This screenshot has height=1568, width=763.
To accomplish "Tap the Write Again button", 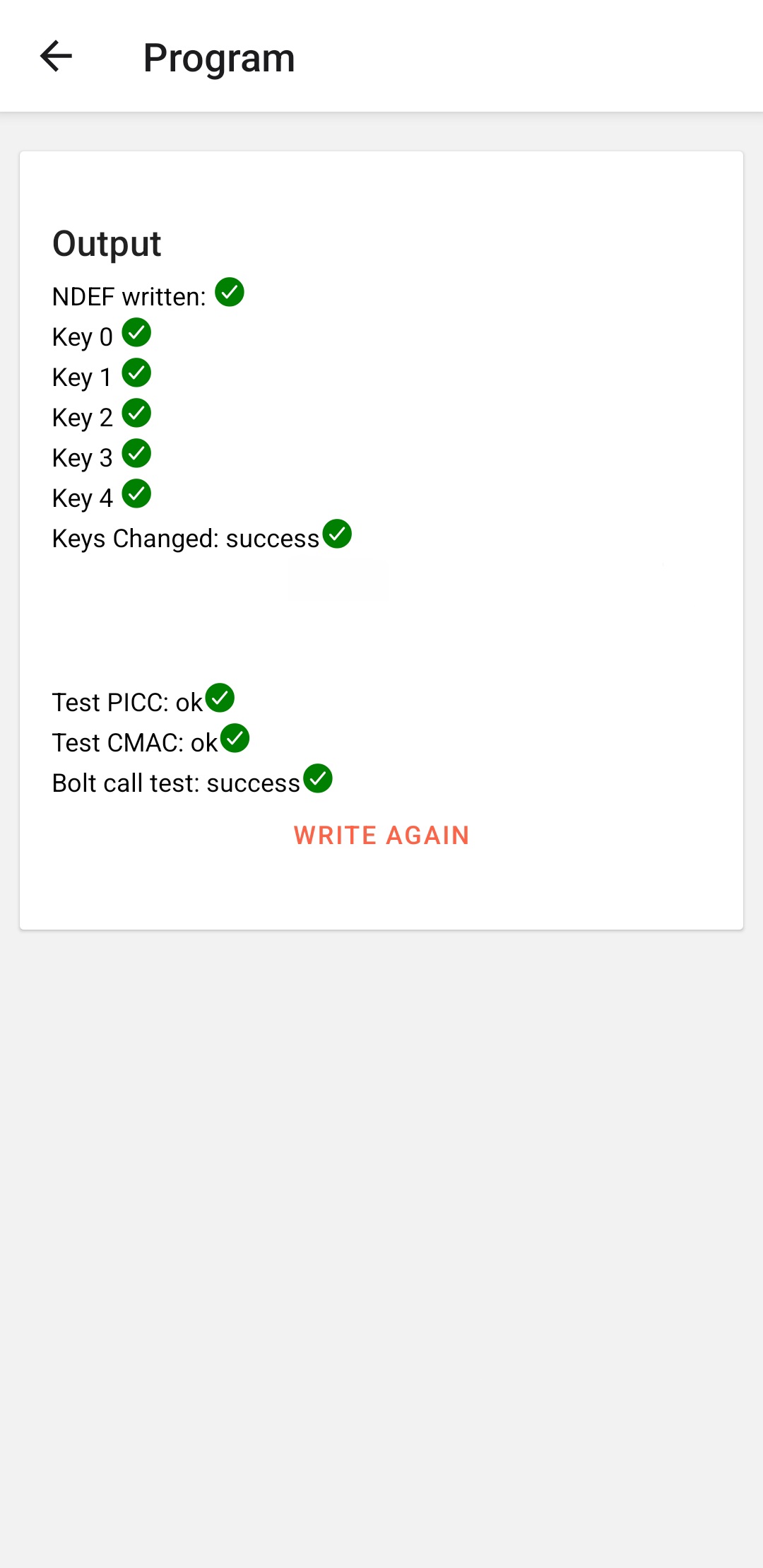I will coord(381,835).
